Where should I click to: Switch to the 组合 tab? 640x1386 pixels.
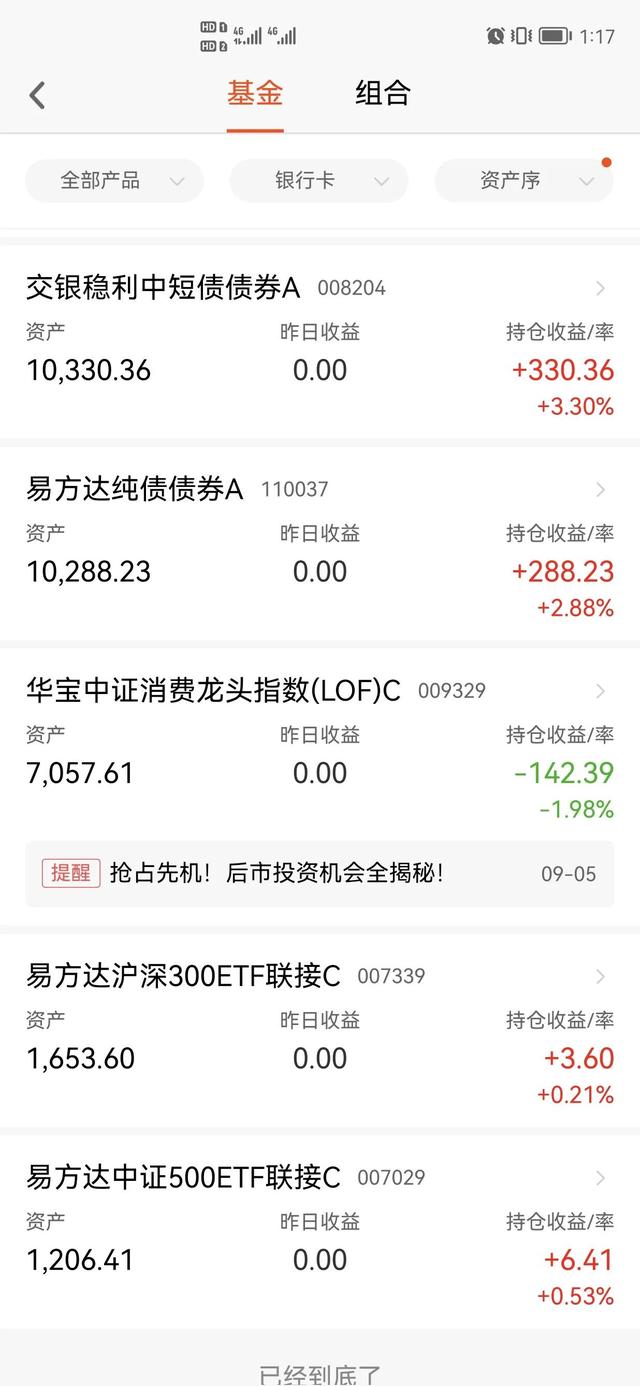click(383, 94)
